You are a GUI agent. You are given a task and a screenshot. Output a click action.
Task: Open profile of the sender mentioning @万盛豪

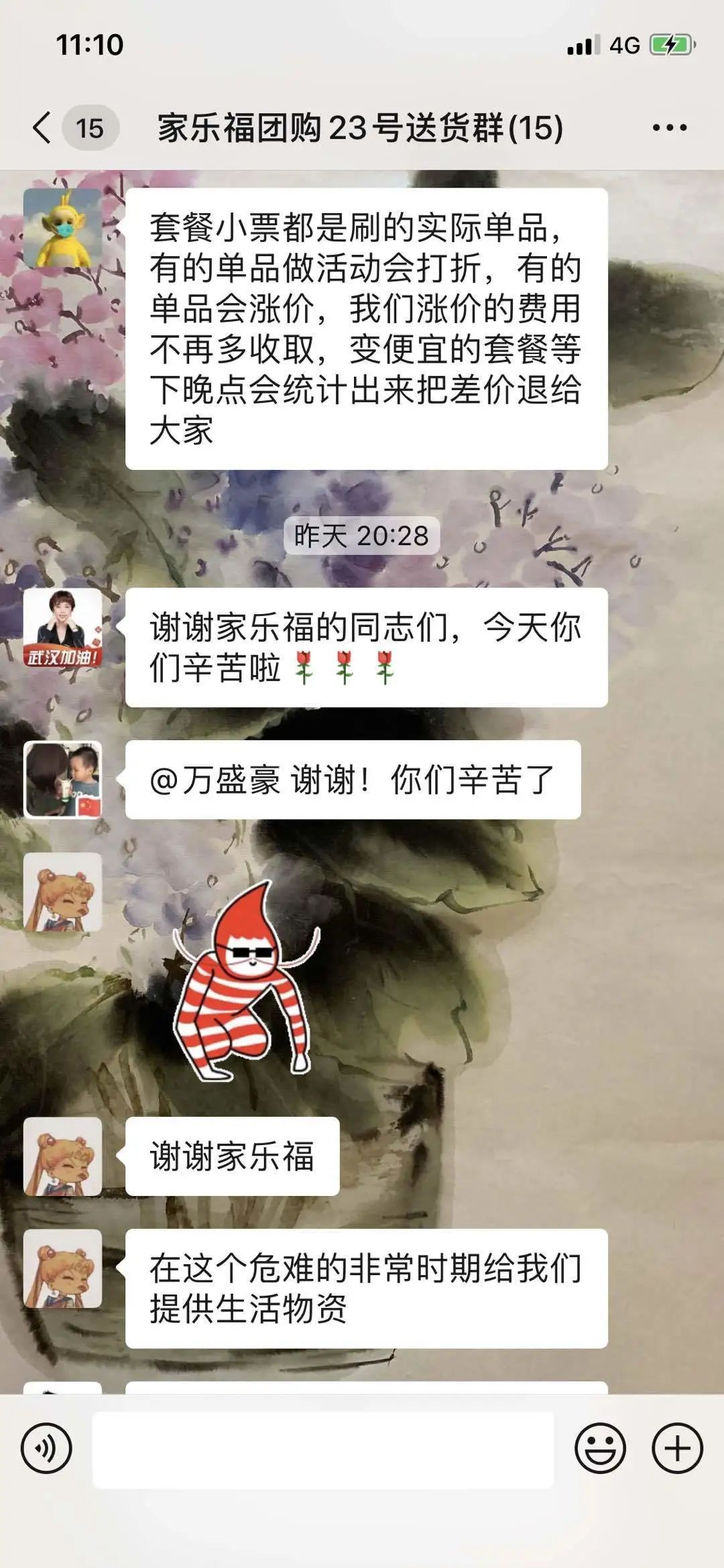tap(63, 780)
